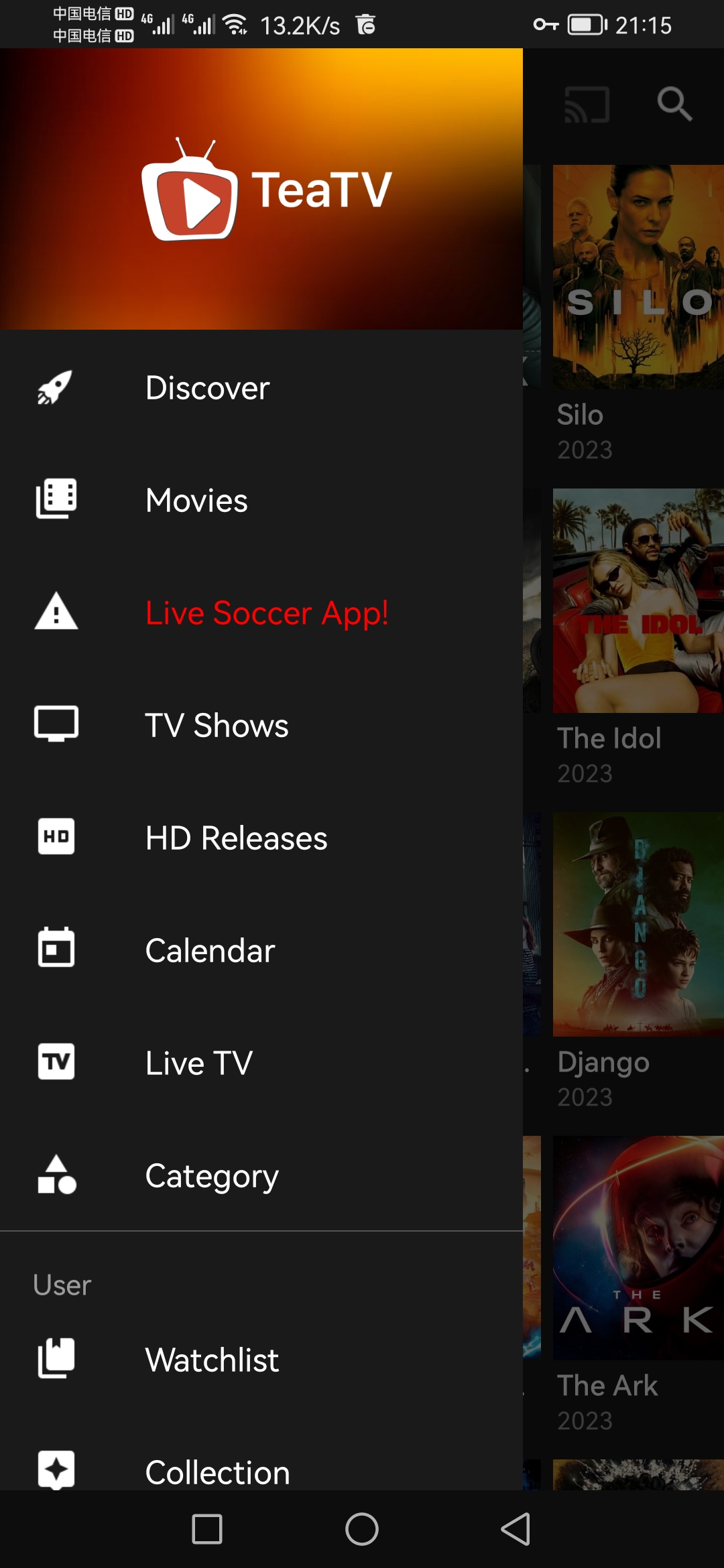Tap the search magnifier icon
The image size is (724, 1568).
pos(674,104)
